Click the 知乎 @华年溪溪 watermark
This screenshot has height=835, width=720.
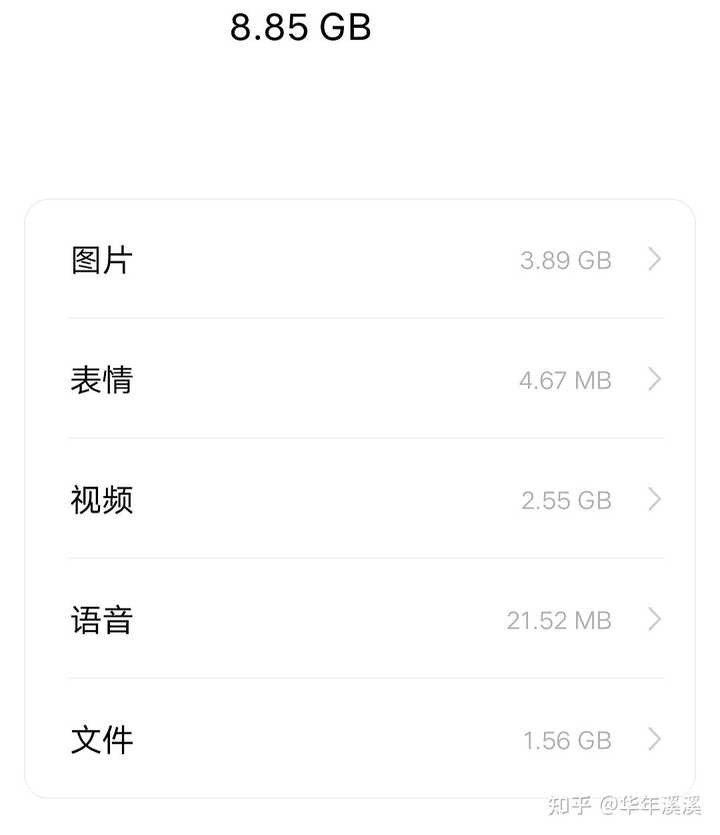point(631,806)
